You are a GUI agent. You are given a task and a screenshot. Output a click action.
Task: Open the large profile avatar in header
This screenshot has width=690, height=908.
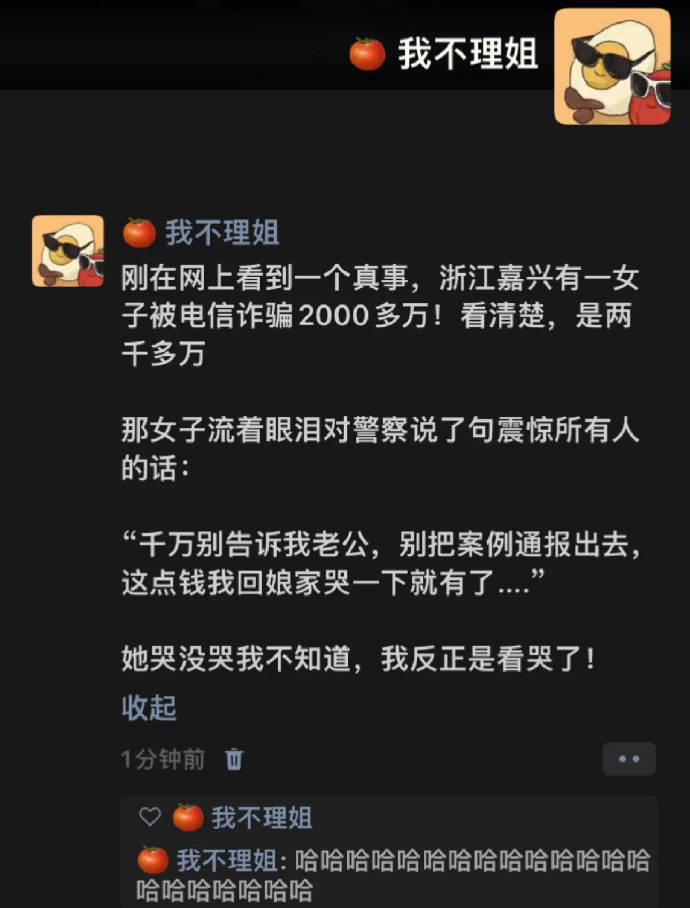coord(612,66)
